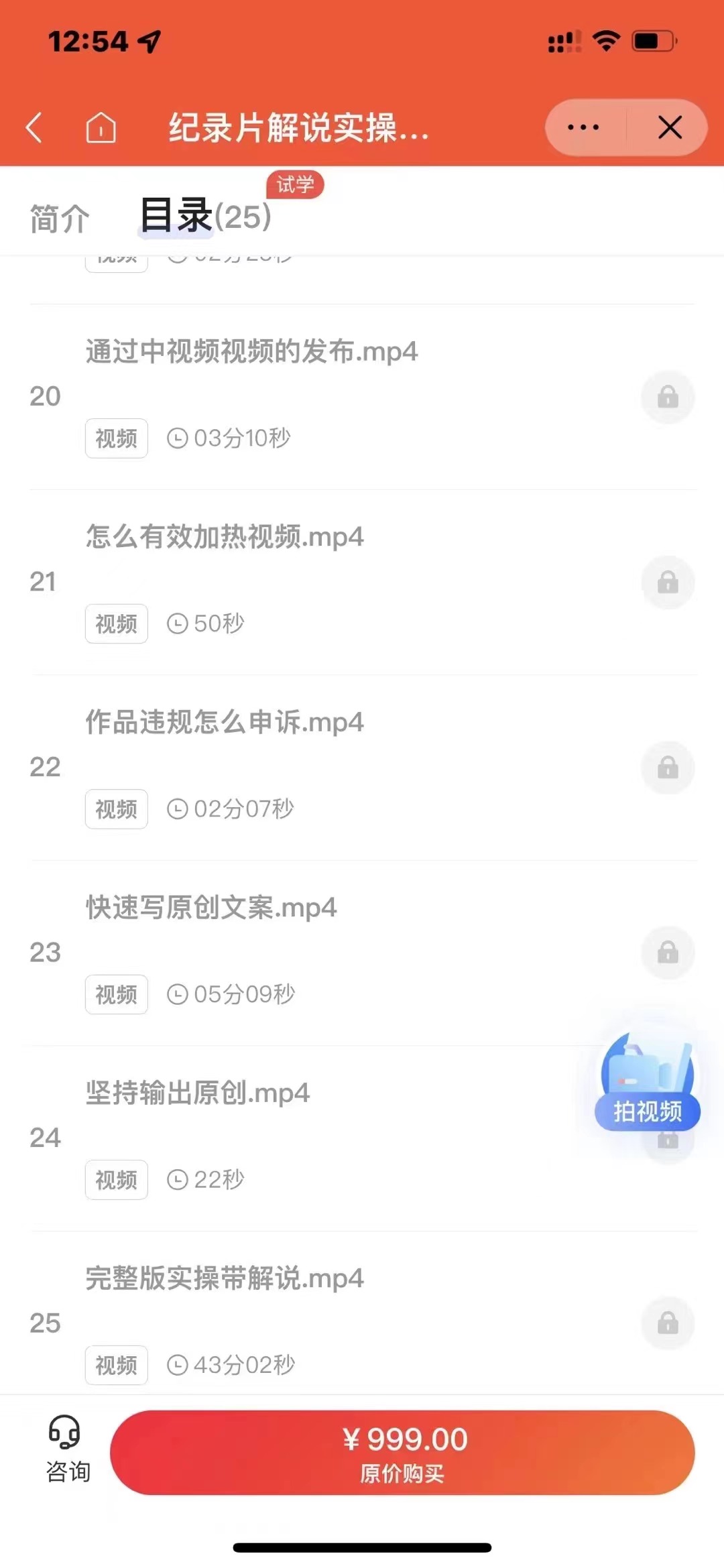
Task: Tap the lock toggle on 快速写原创文案.mp4
Action: click(x=668, y=953)
